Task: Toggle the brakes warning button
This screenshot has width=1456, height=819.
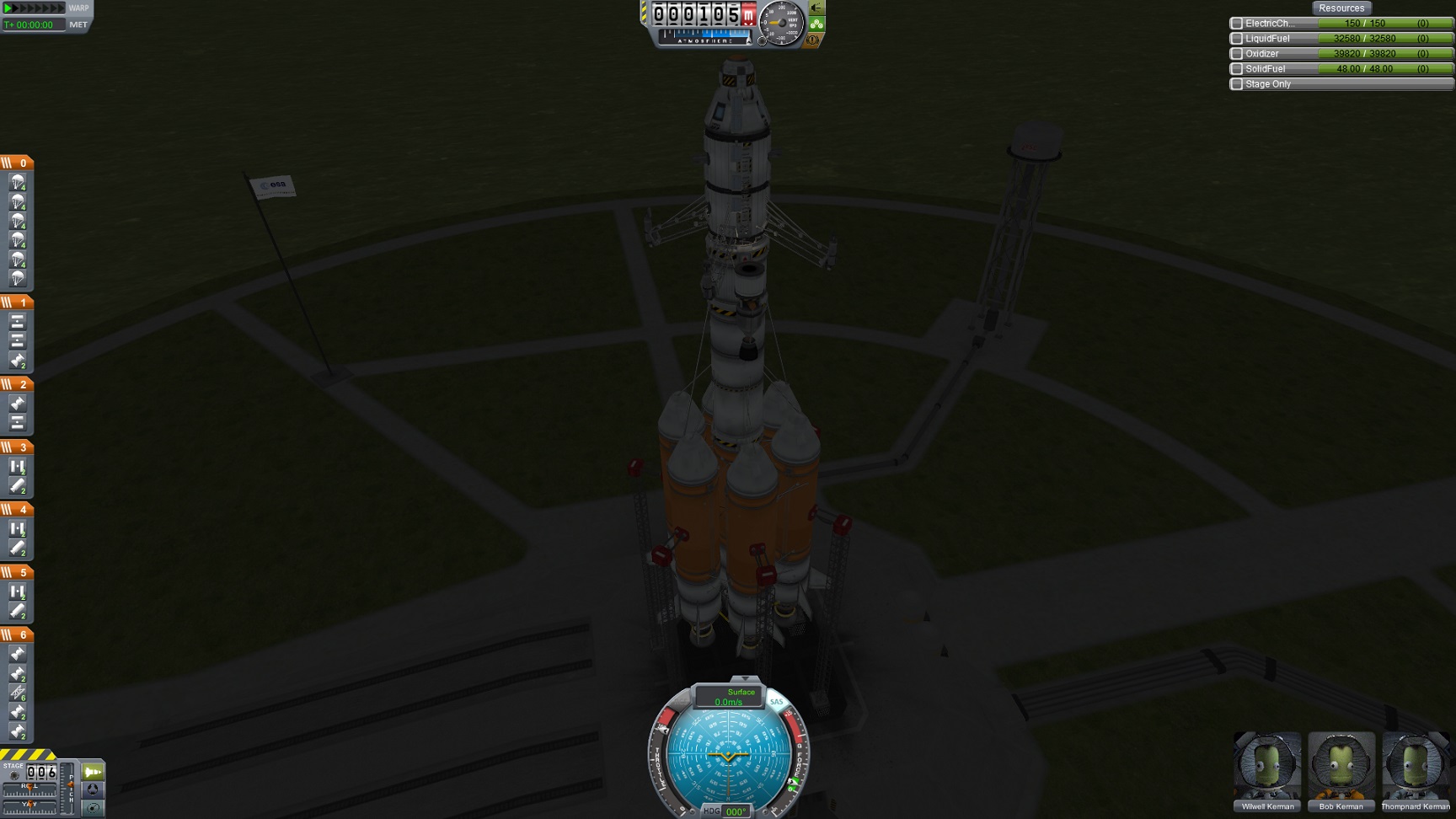Action: [x=812, y=40]
